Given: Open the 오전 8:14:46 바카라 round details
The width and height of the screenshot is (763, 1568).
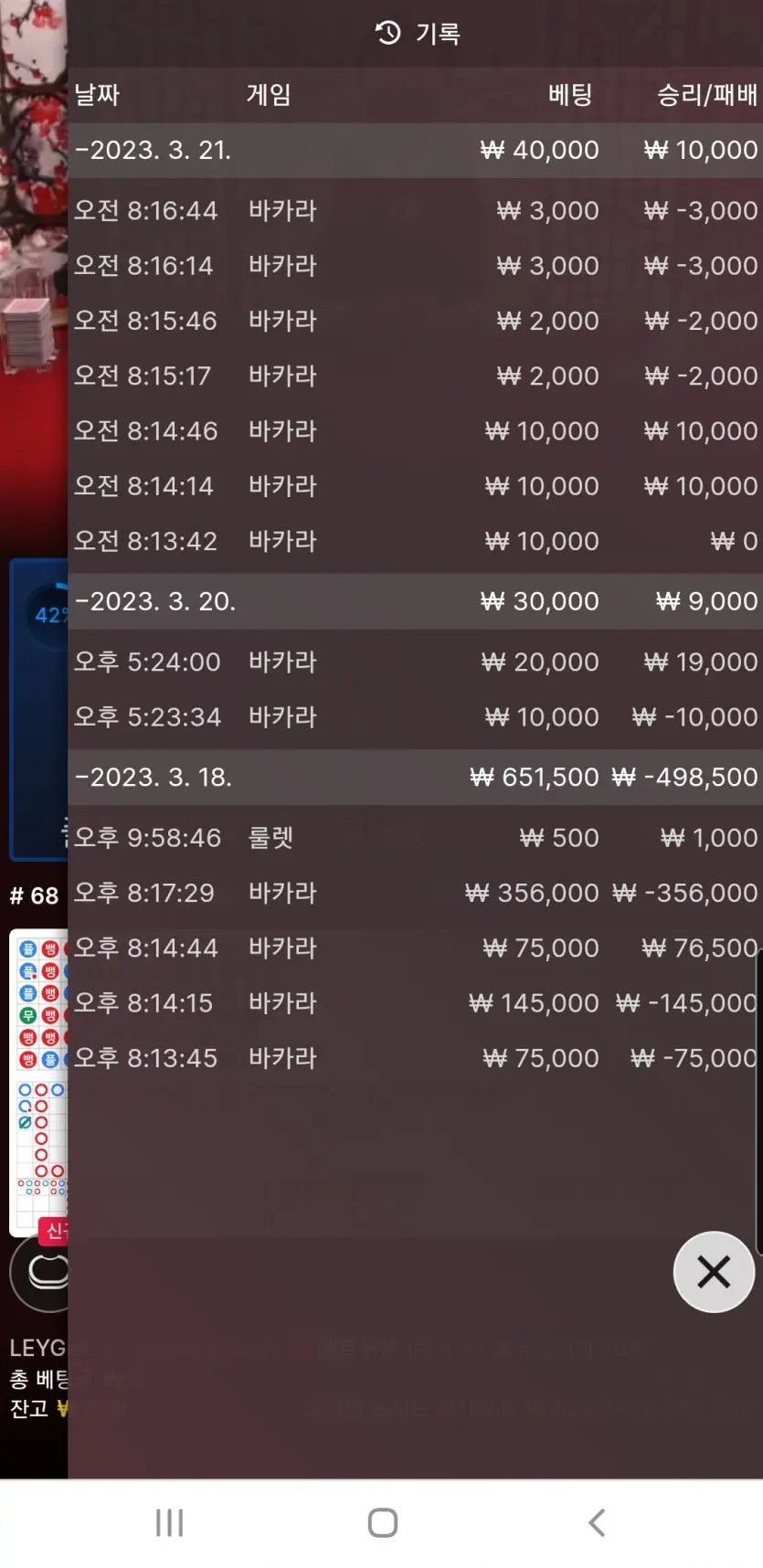Looking at the screenshot, I should 416,430.
